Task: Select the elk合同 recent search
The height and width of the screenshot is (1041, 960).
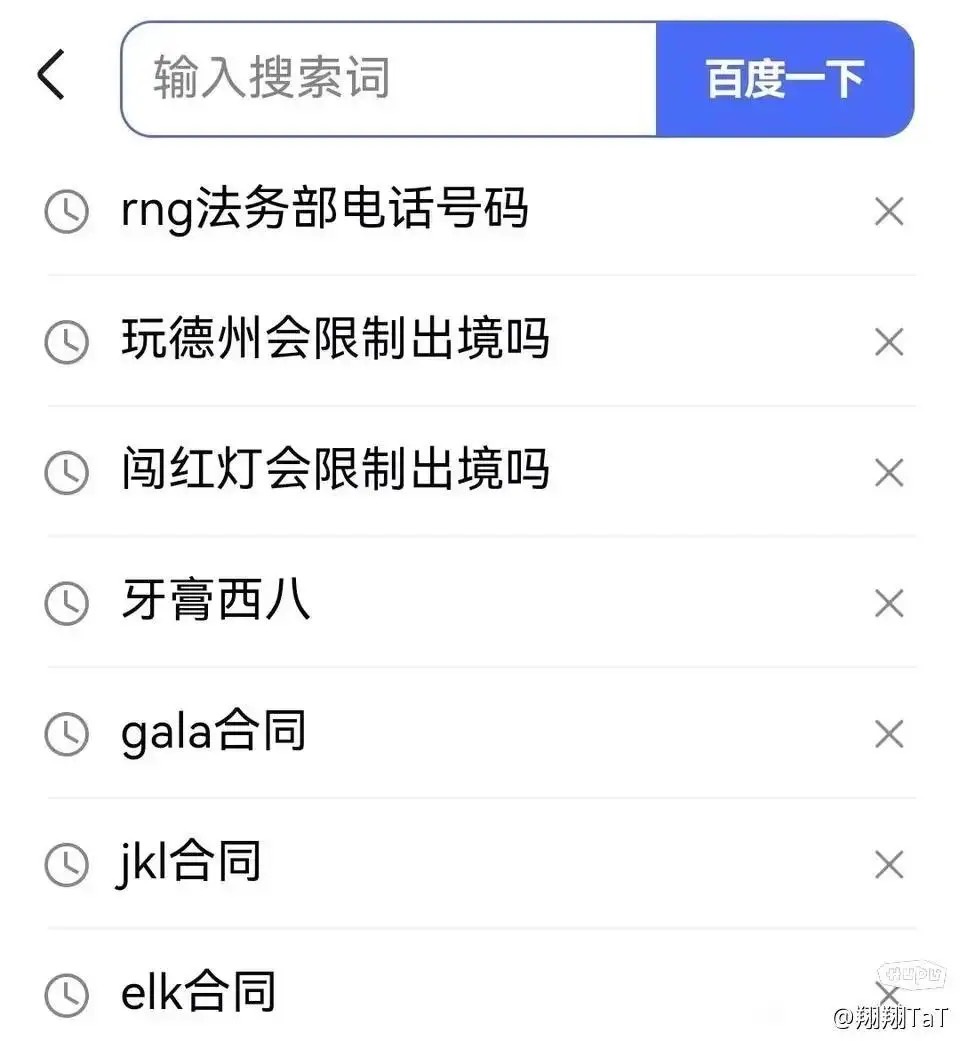Action: [197, 992]
